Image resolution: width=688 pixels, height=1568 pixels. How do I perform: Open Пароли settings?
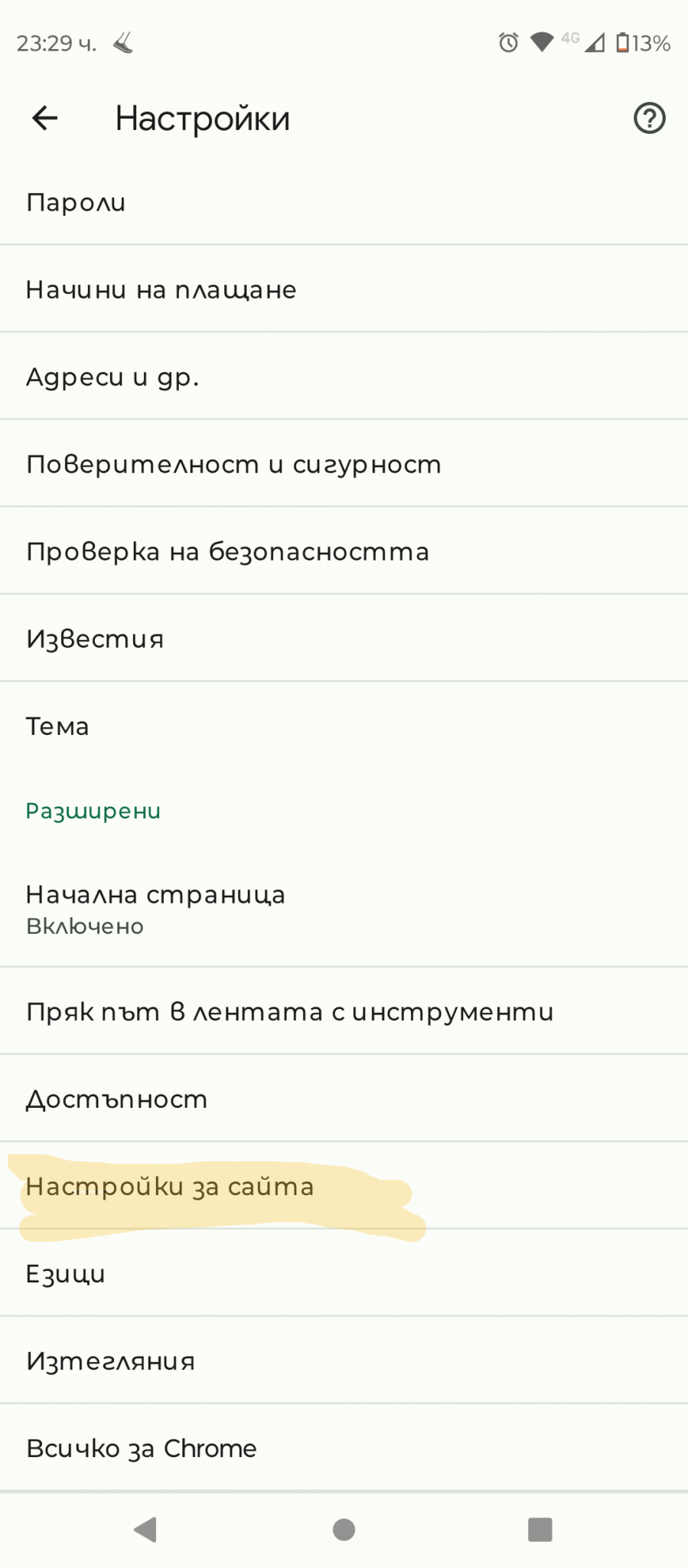pyautogui.click(x=344, y=202)
